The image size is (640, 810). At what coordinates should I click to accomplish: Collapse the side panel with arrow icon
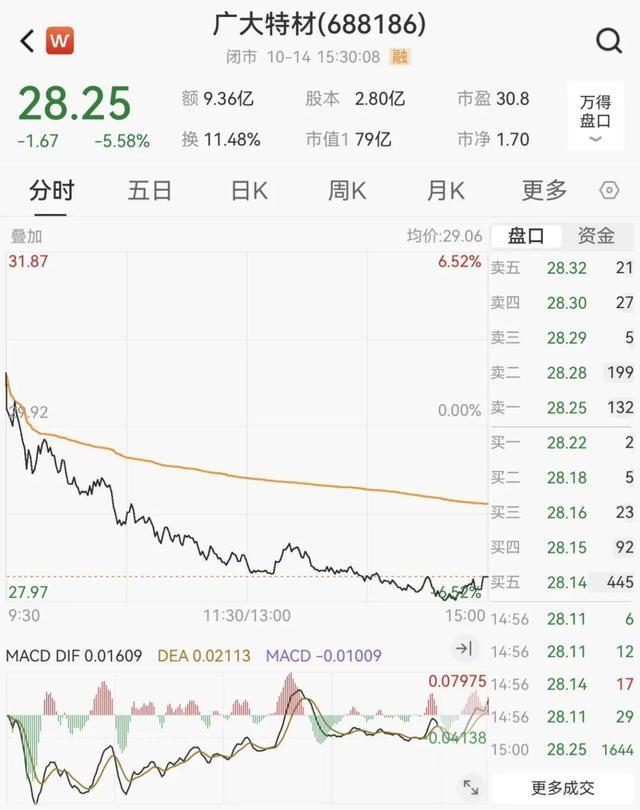[464, 649]
